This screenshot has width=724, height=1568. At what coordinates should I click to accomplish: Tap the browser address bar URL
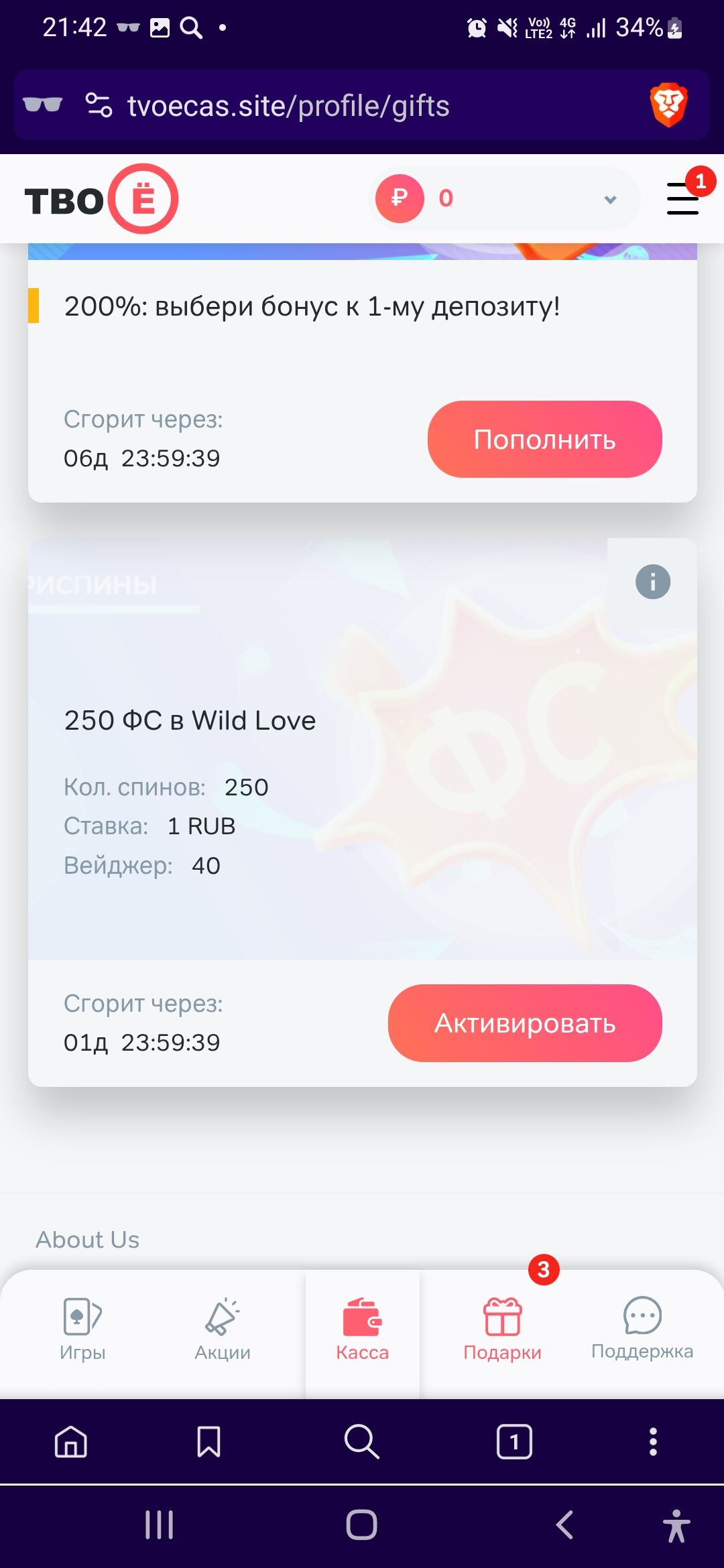288,106
